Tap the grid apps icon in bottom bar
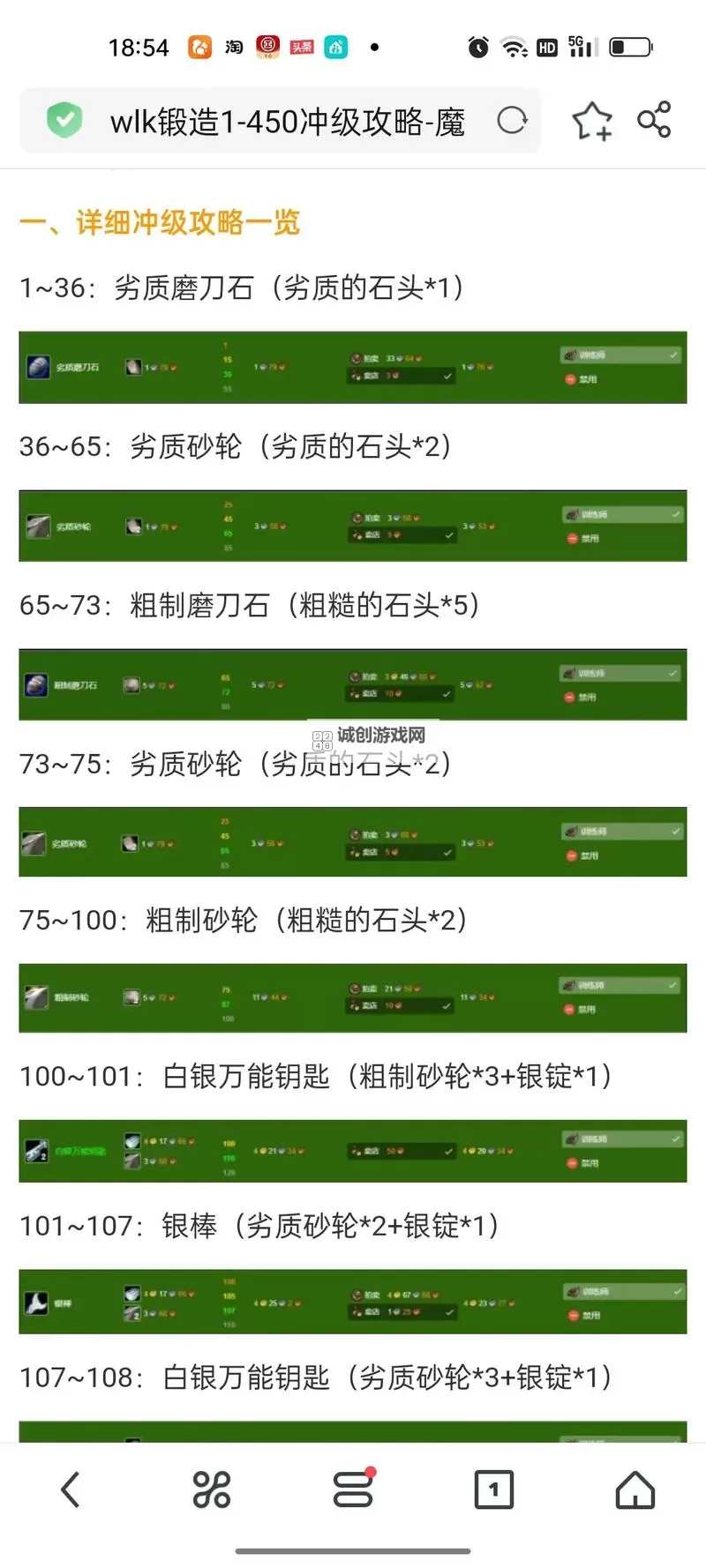Screen dimensions: 706x1568 point(211,1490)
